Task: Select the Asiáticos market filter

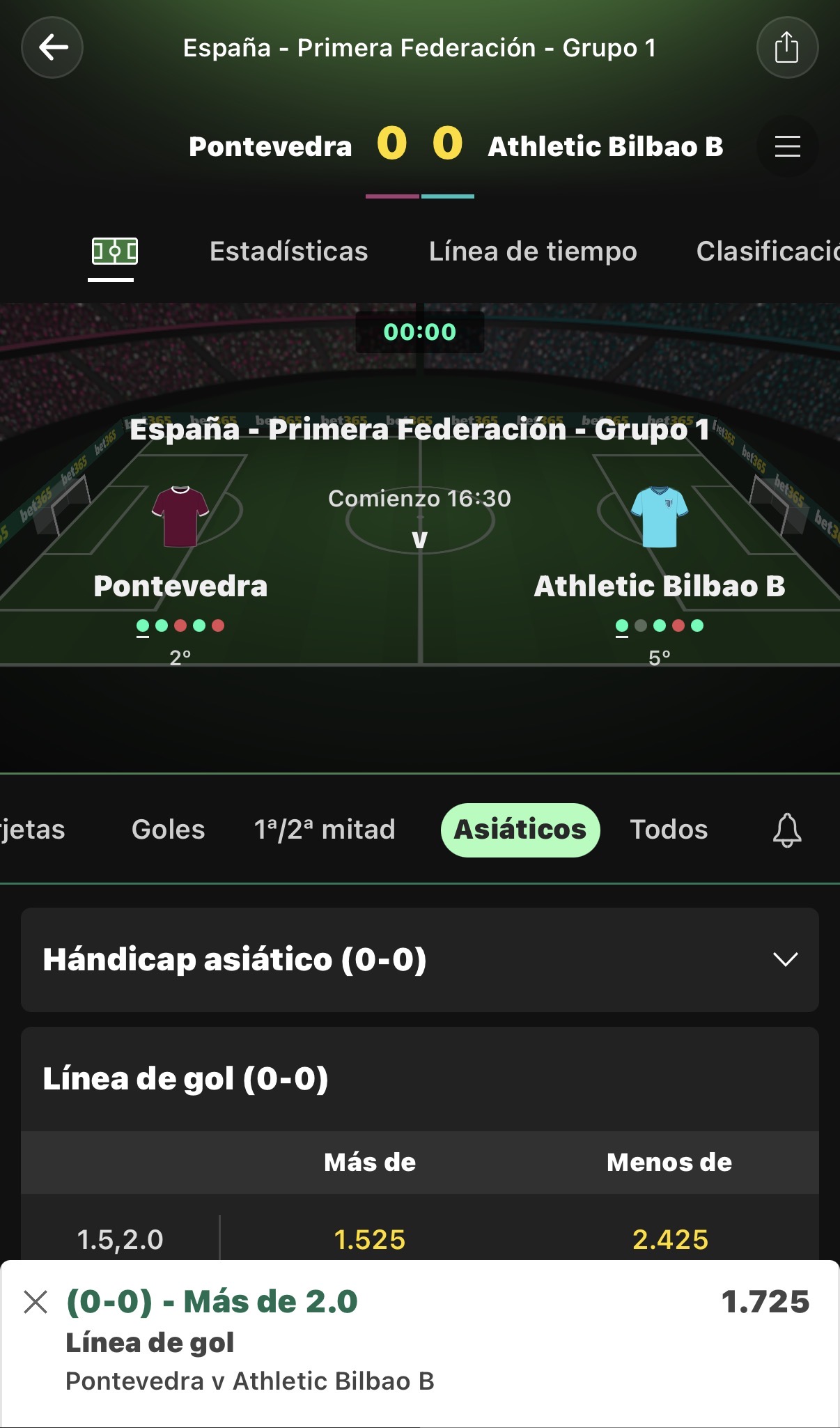Action: 520,830
